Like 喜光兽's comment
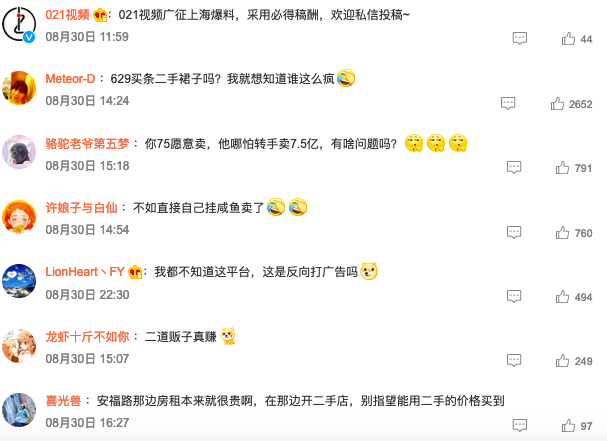 pyautogui.click(x=568, y=426)
